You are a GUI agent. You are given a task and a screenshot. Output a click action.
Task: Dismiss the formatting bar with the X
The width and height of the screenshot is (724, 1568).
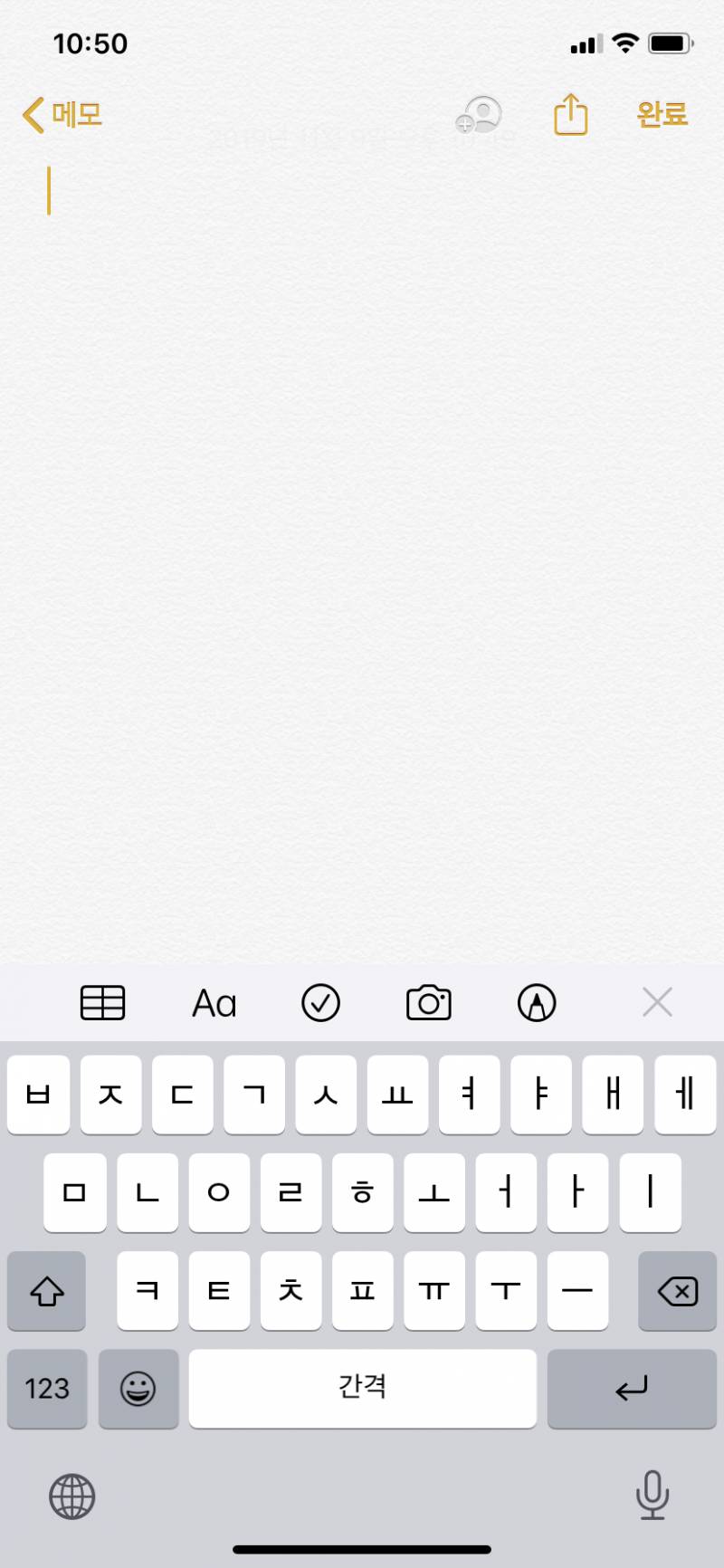tap(657, 1002)
